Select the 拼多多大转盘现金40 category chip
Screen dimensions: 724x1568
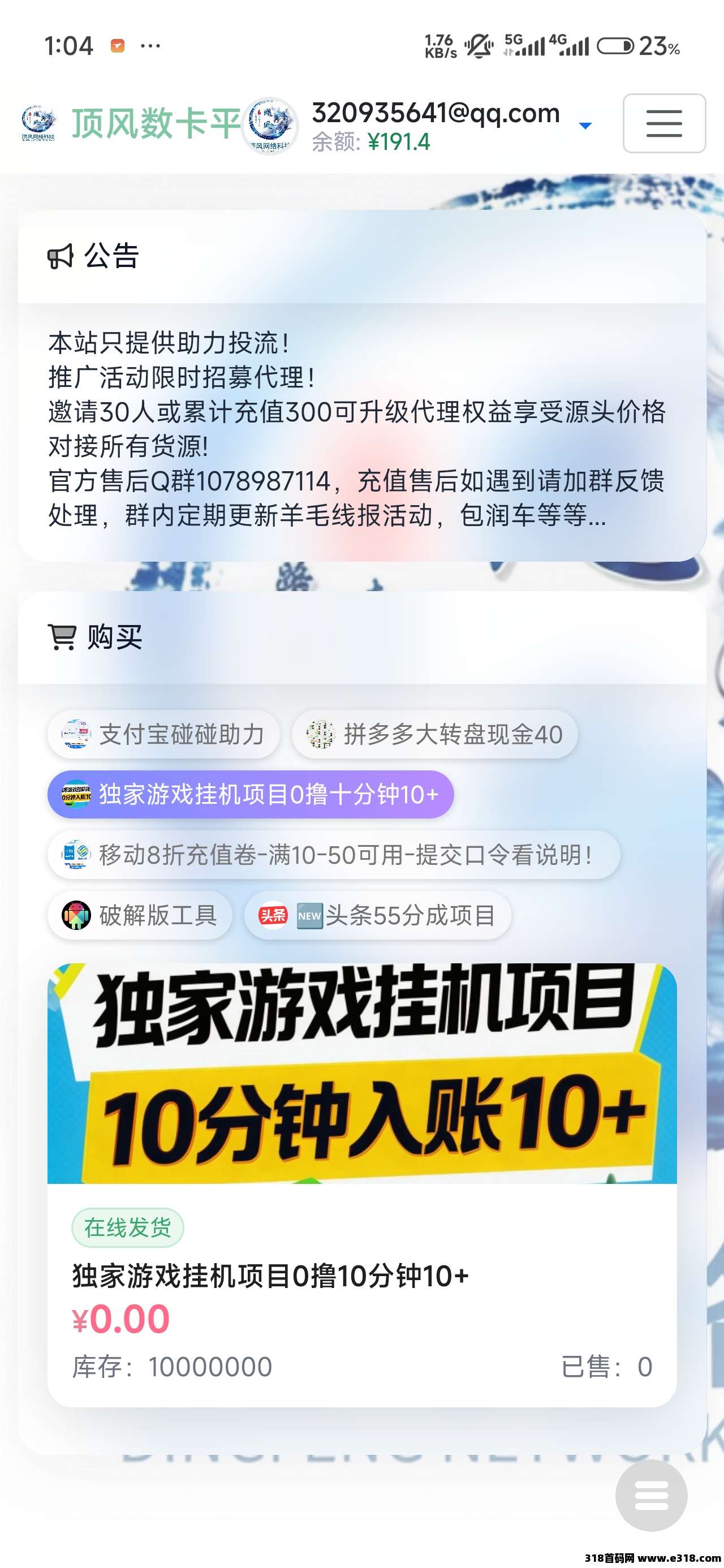point(434,734)
